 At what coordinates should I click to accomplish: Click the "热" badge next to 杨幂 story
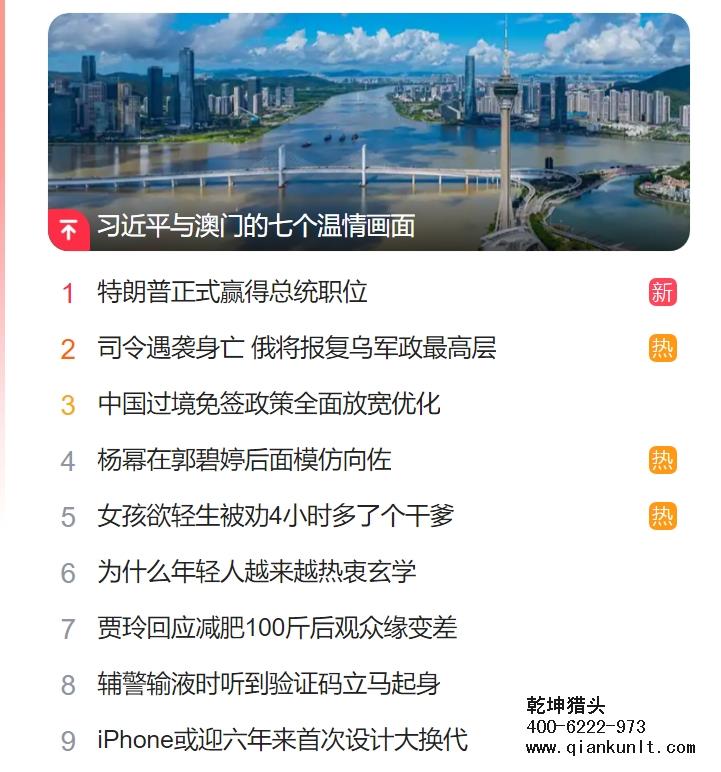coord(661,461)
